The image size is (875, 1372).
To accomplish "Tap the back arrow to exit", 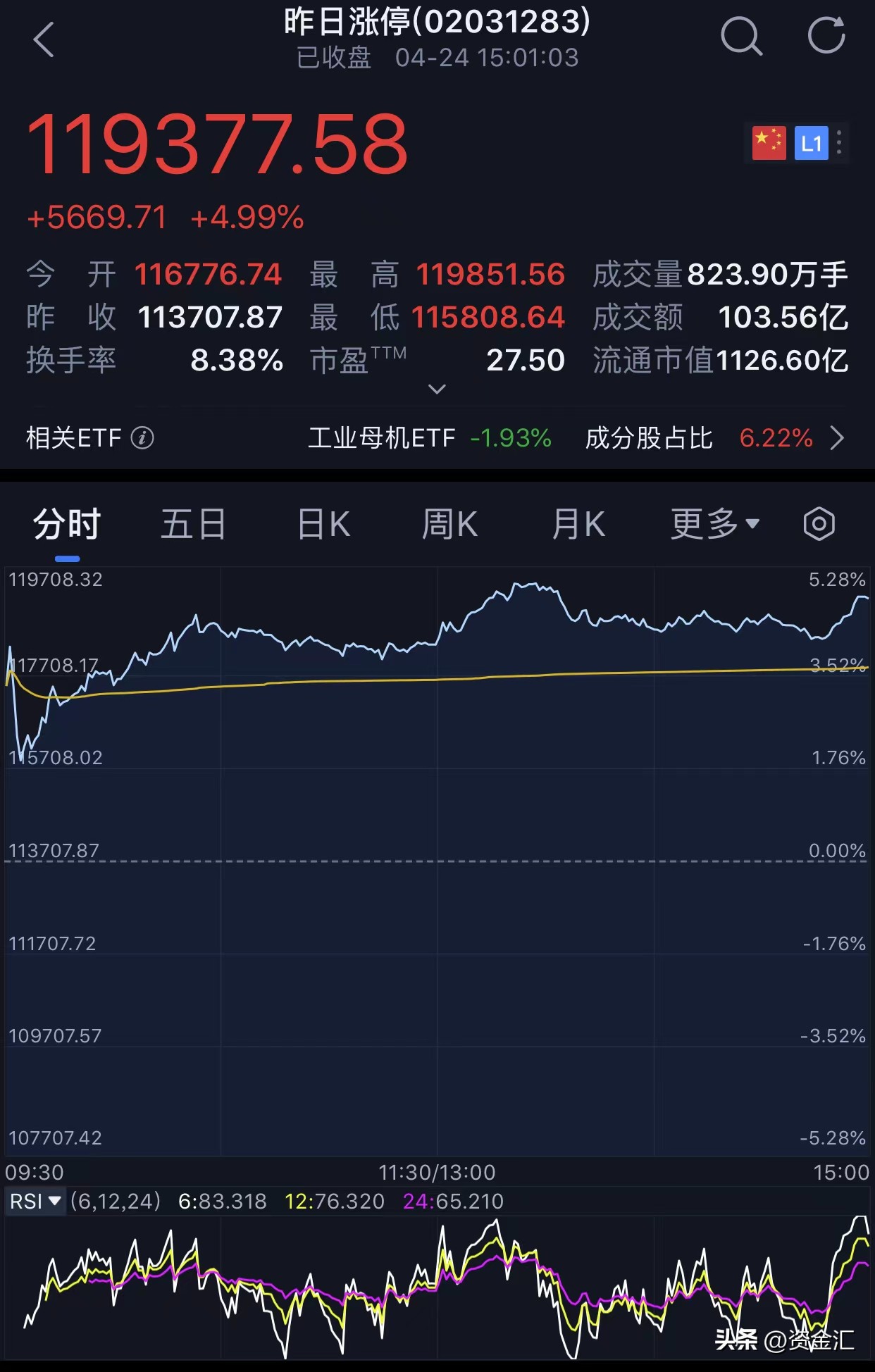I will pos(44,39).
